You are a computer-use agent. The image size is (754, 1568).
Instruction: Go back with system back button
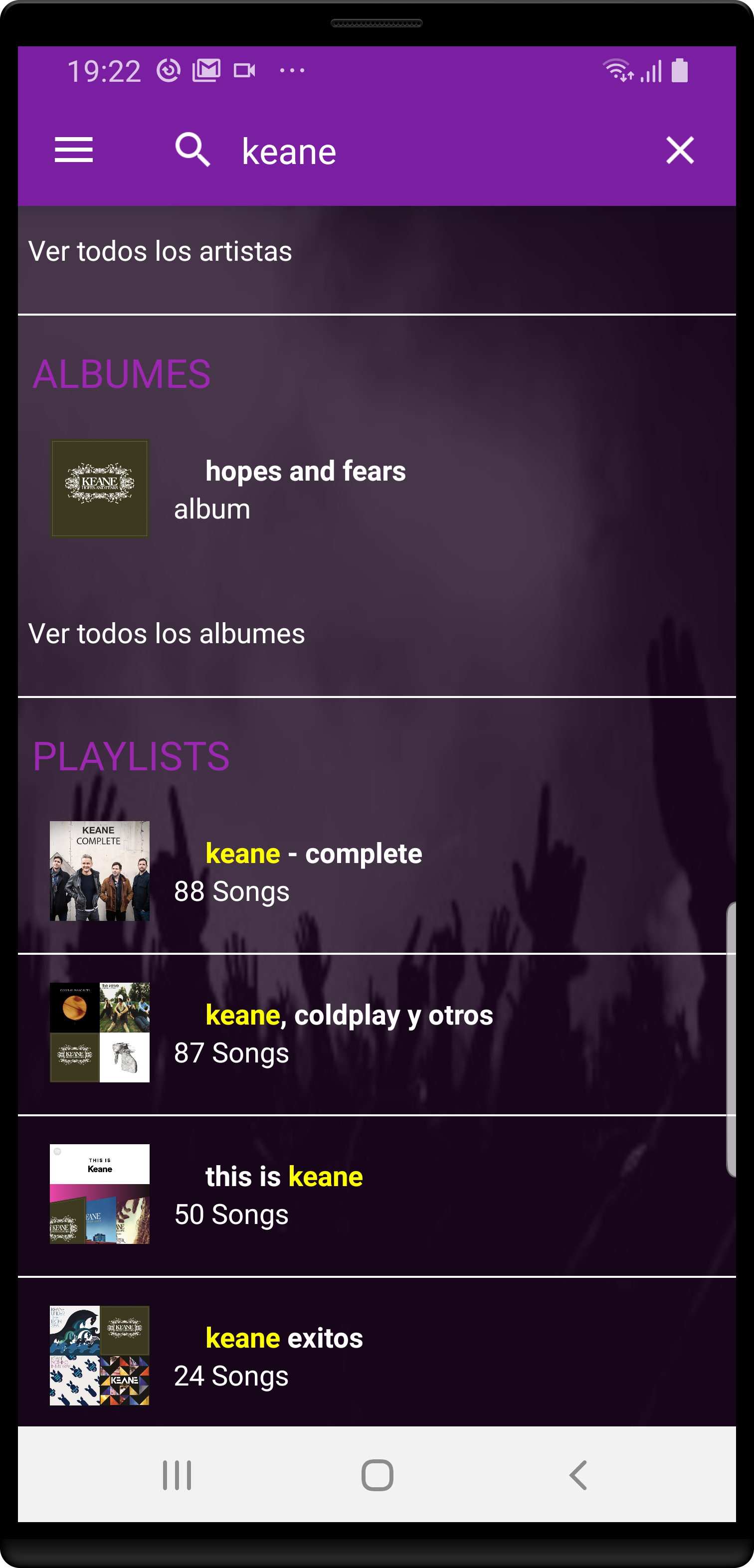coord(577,1475)
